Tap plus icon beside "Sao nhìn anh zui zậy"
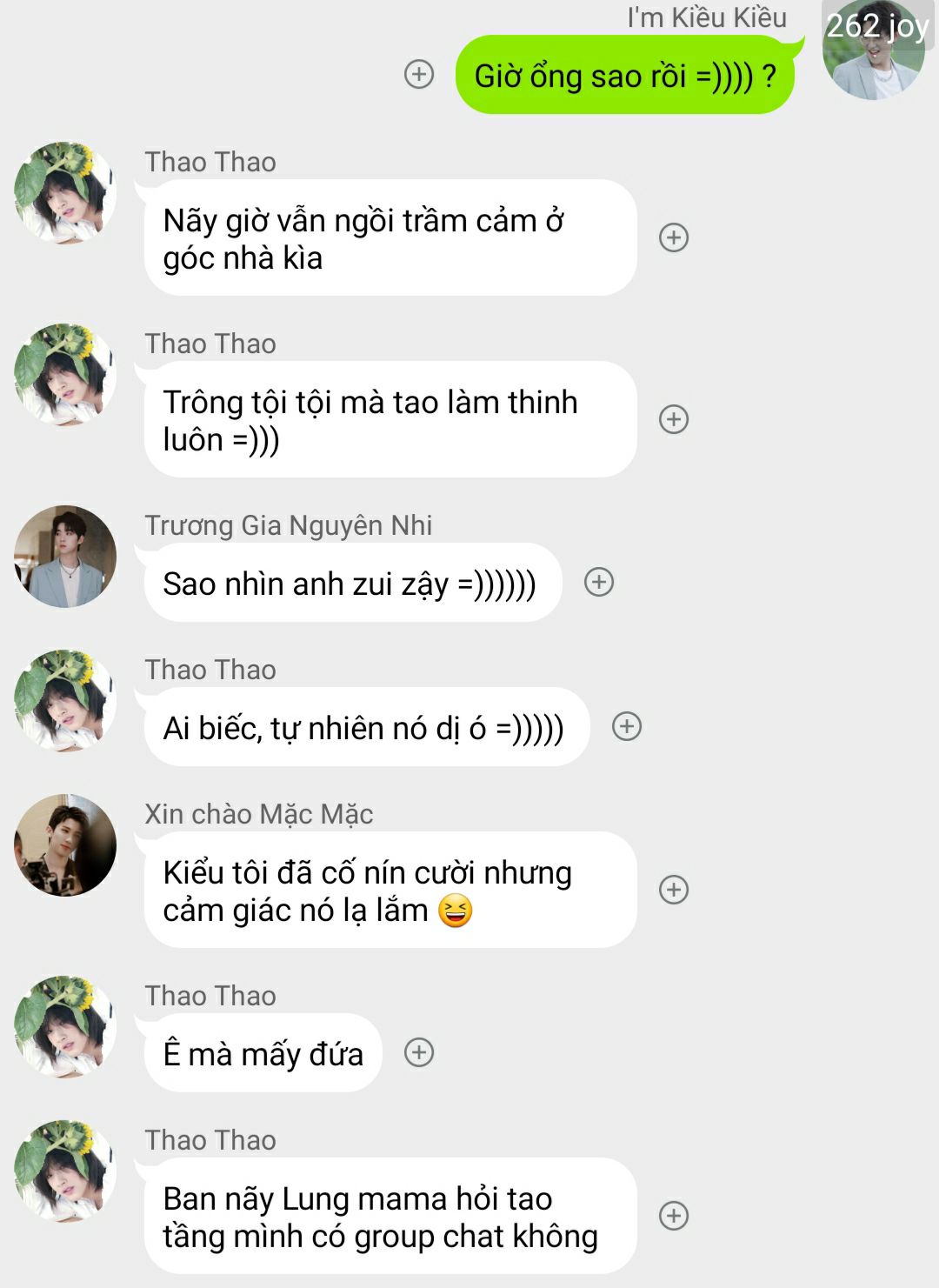939x1288 pixels. 599,582
